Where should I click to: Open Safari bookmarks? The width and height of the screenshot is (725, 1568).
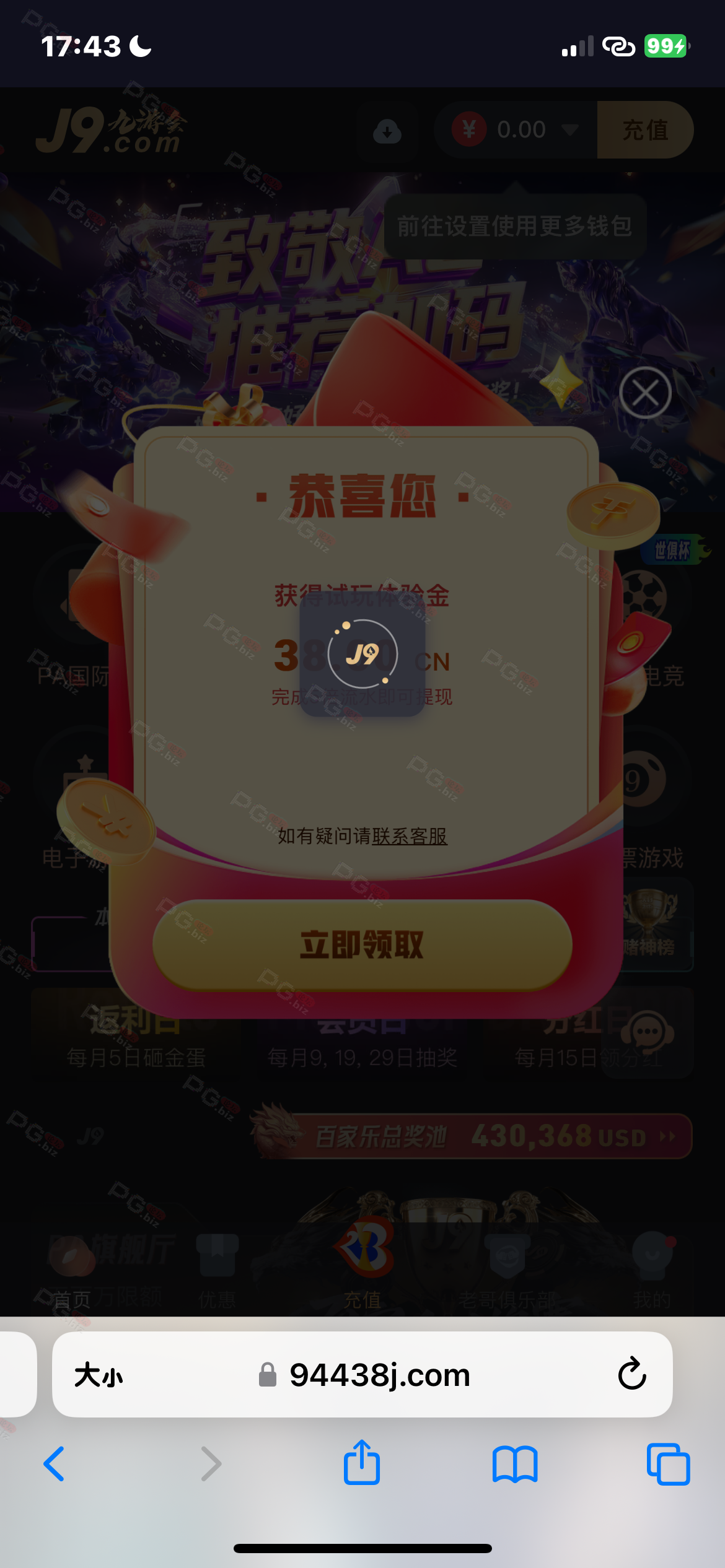click(x=515, y=1464)
